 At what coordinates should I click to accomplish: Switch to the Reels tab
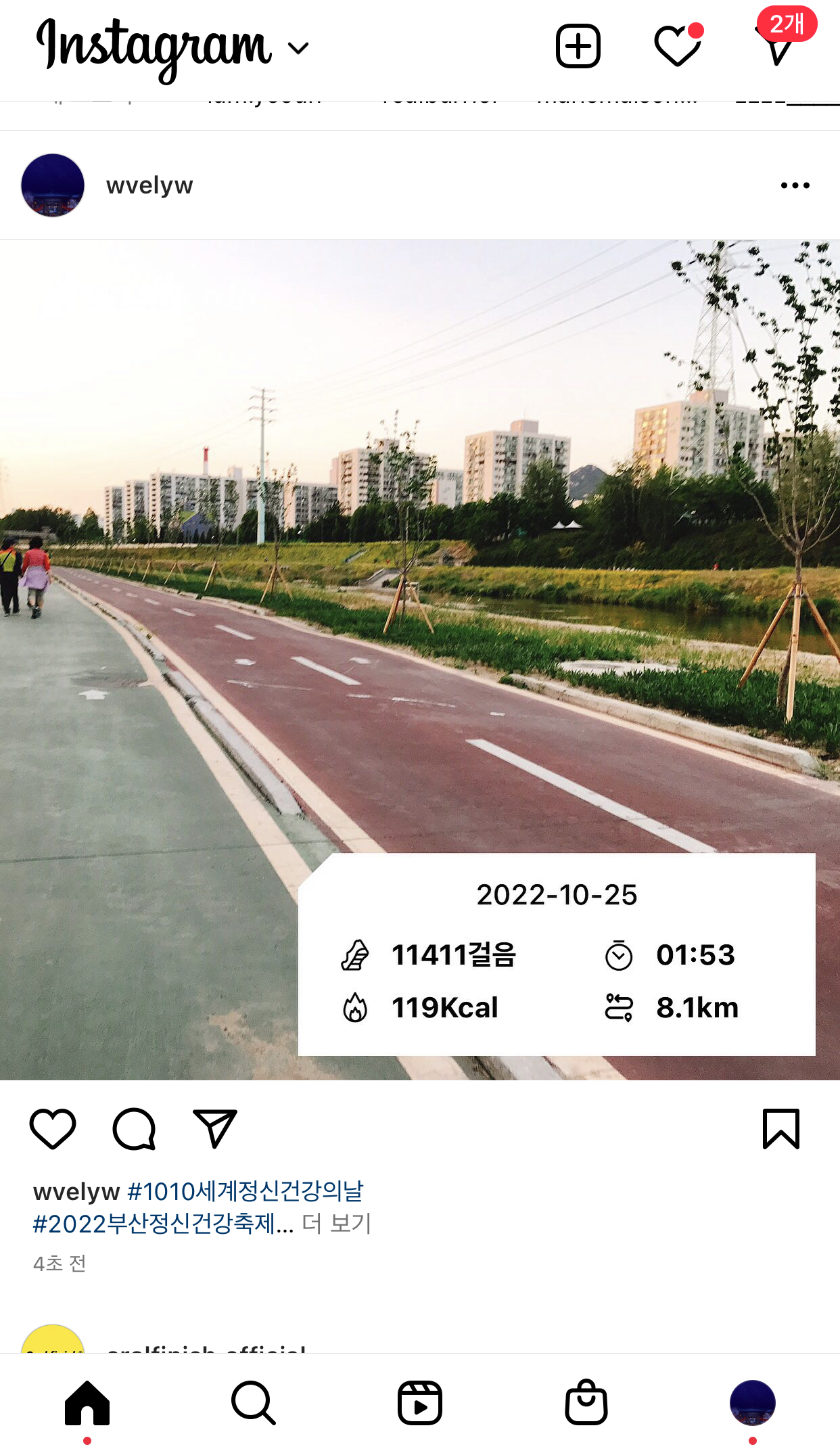click(420, 1403)
